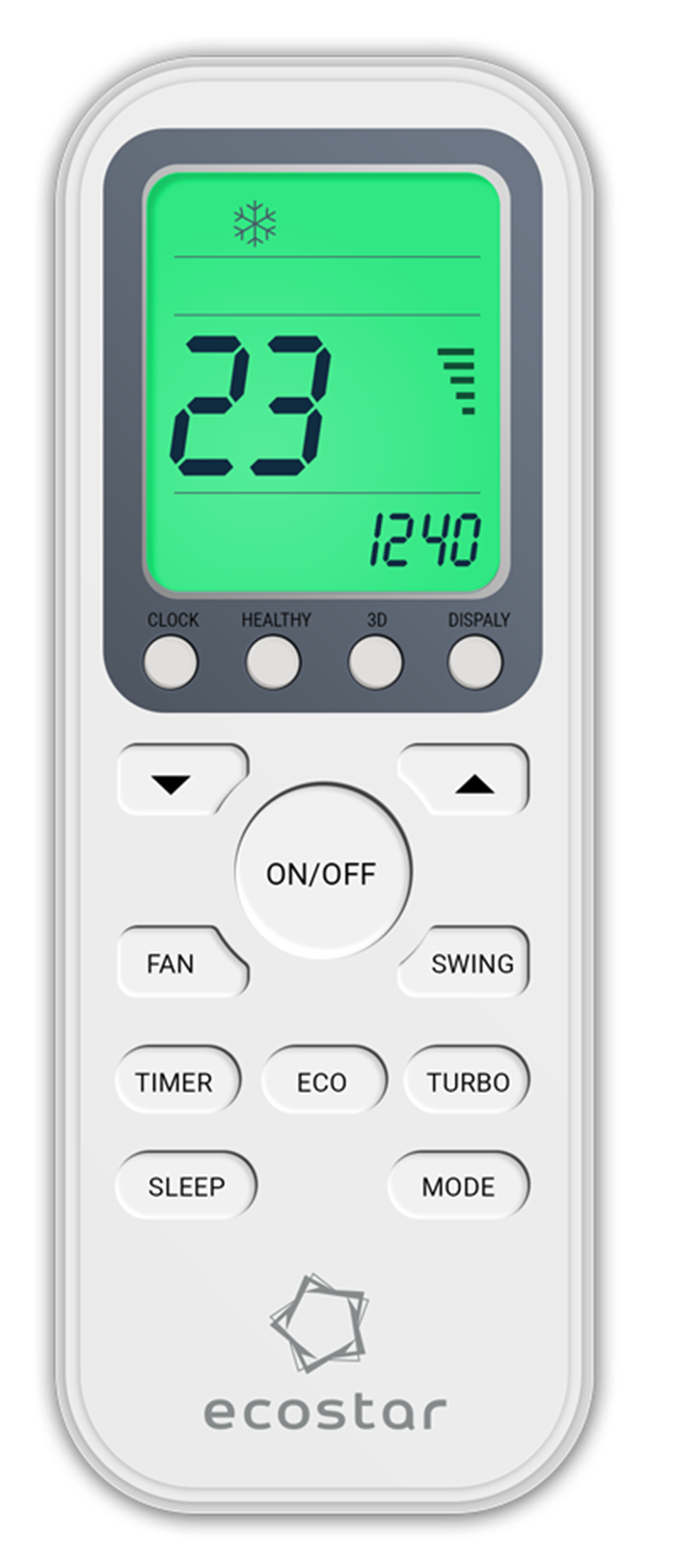675x1568 pixels.
Task: Turn the AC on or off
Action: [322, 871]
